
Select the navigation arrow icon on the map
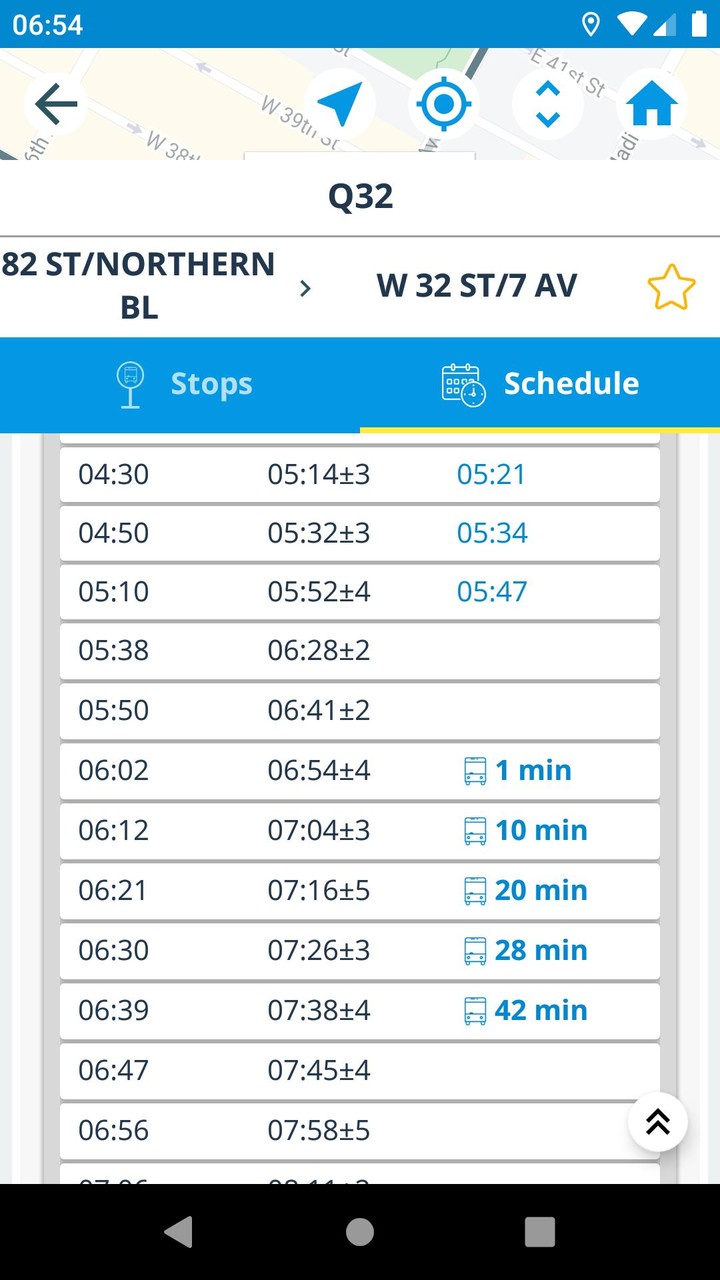coord(340,102)
